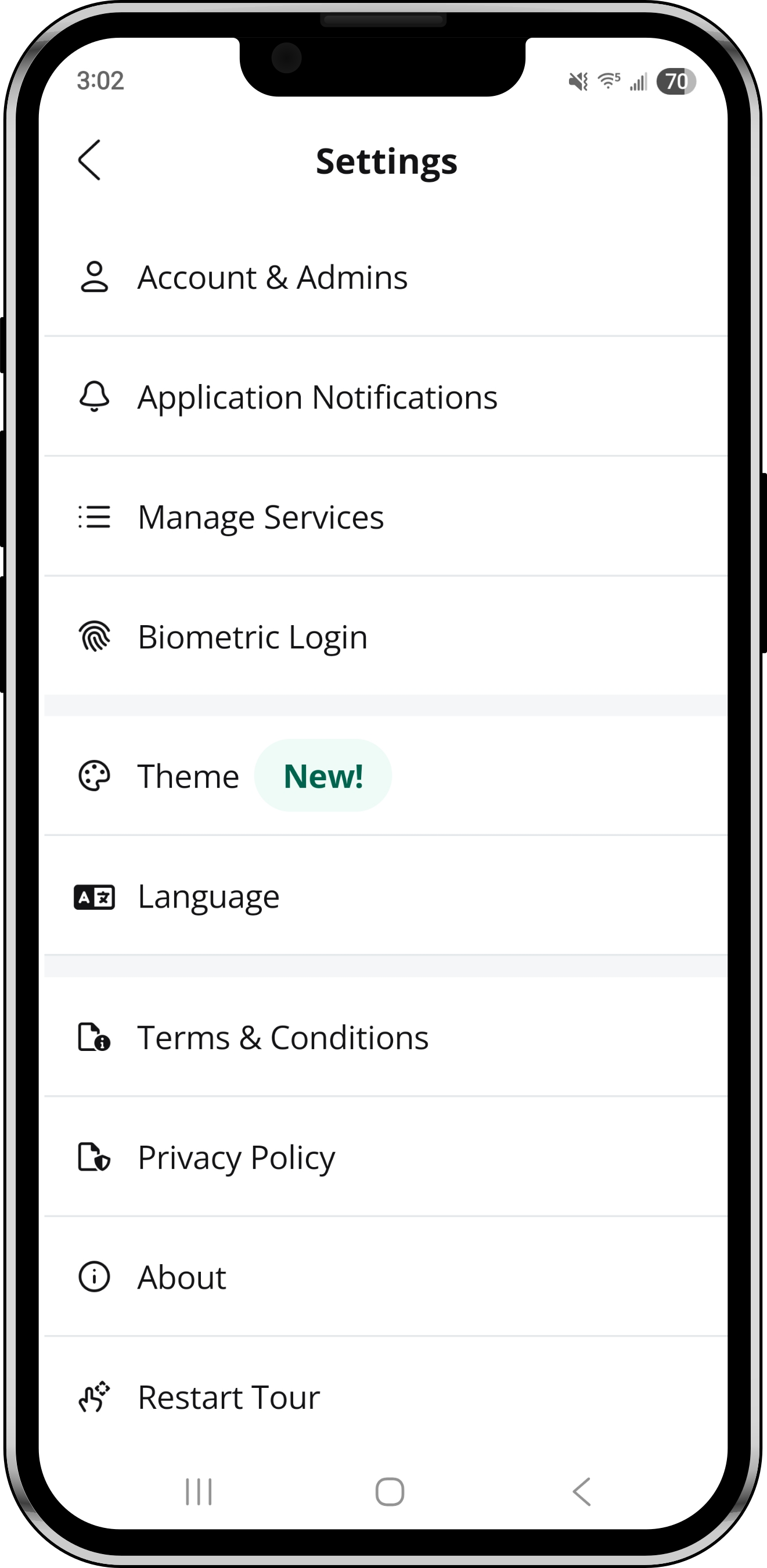Change the app Language
Viewport: 767px width, 1568px height.
tap(208, 896)
